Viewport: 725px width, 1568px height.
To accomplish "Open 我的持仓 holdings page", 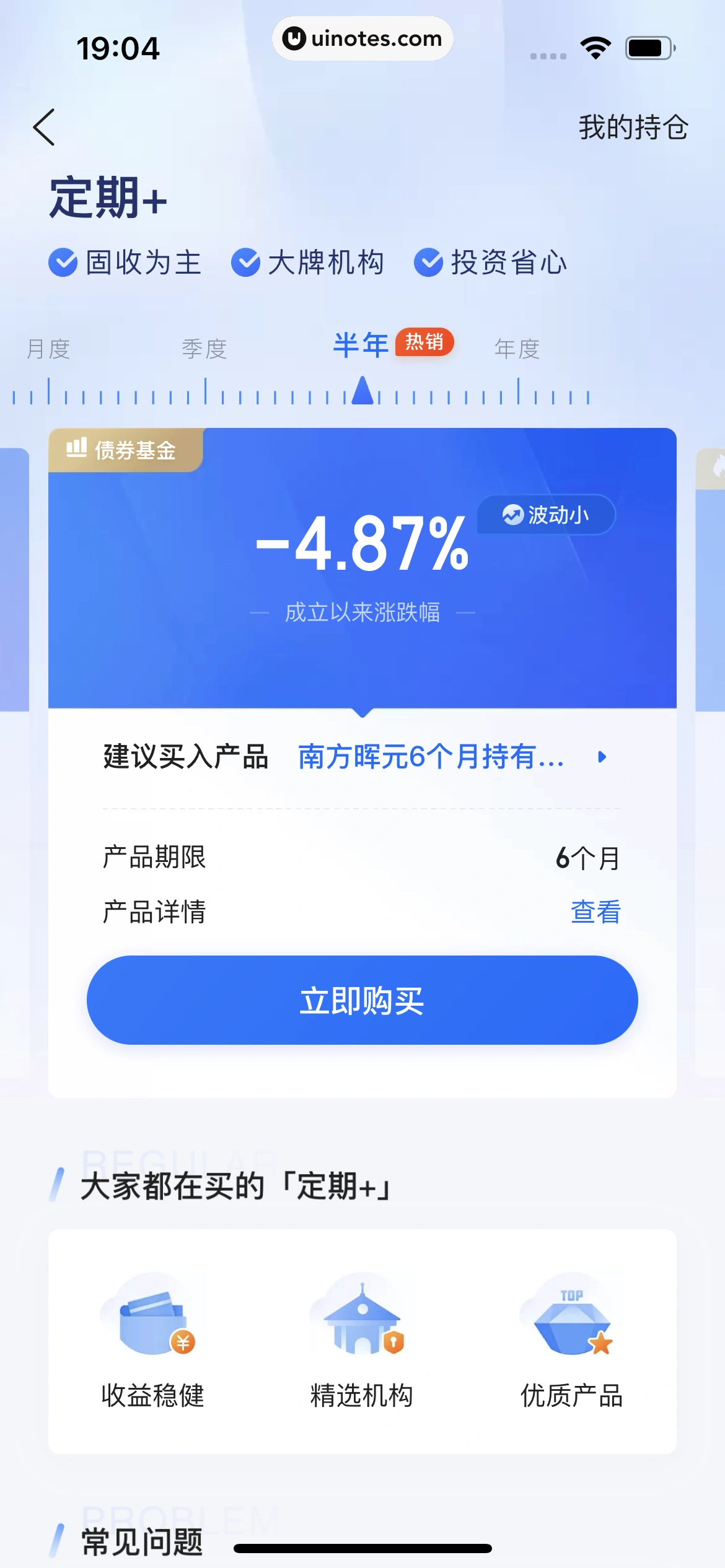I will [x=633, y=128].
